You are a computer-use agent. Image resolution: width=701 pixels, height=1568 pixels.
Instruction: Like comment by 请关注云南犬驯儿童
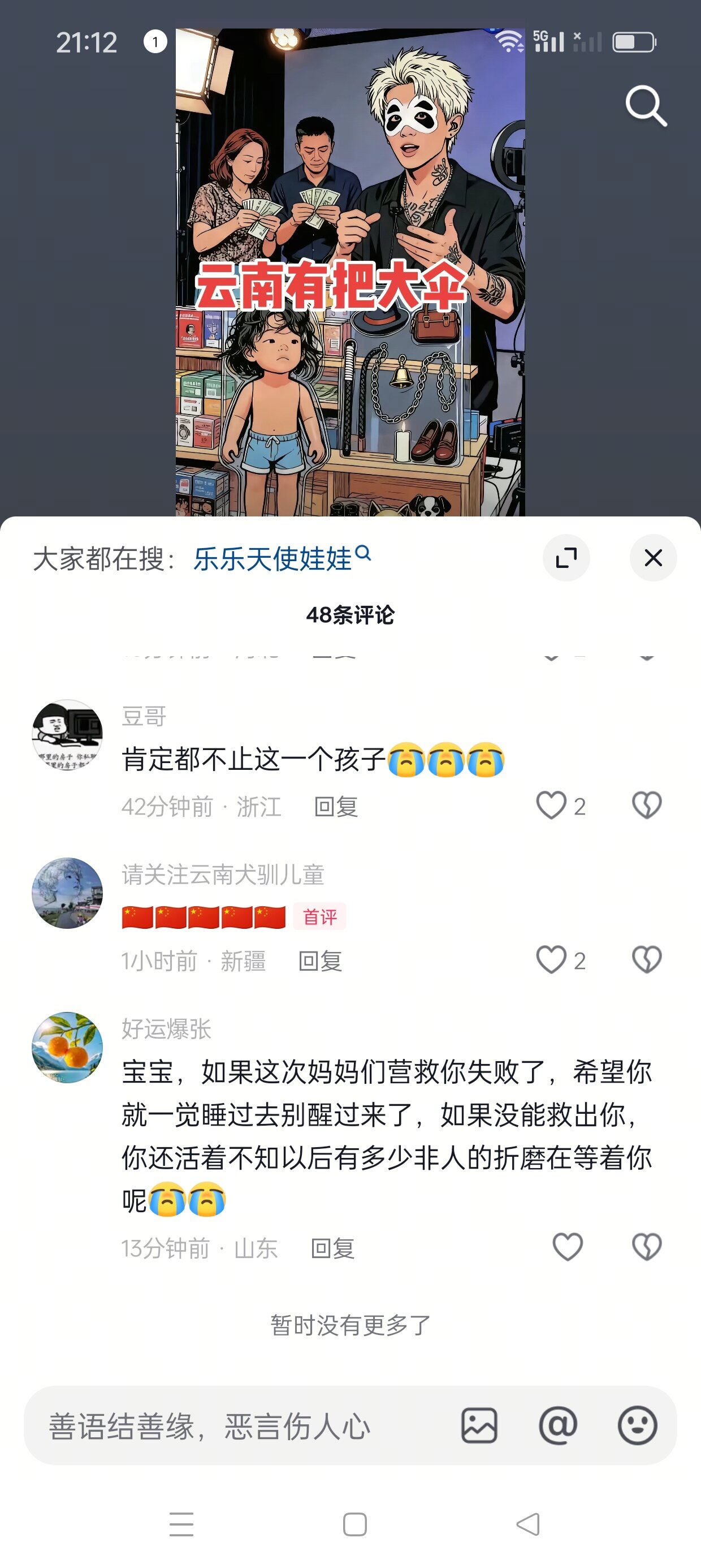[x=551, y=960]
